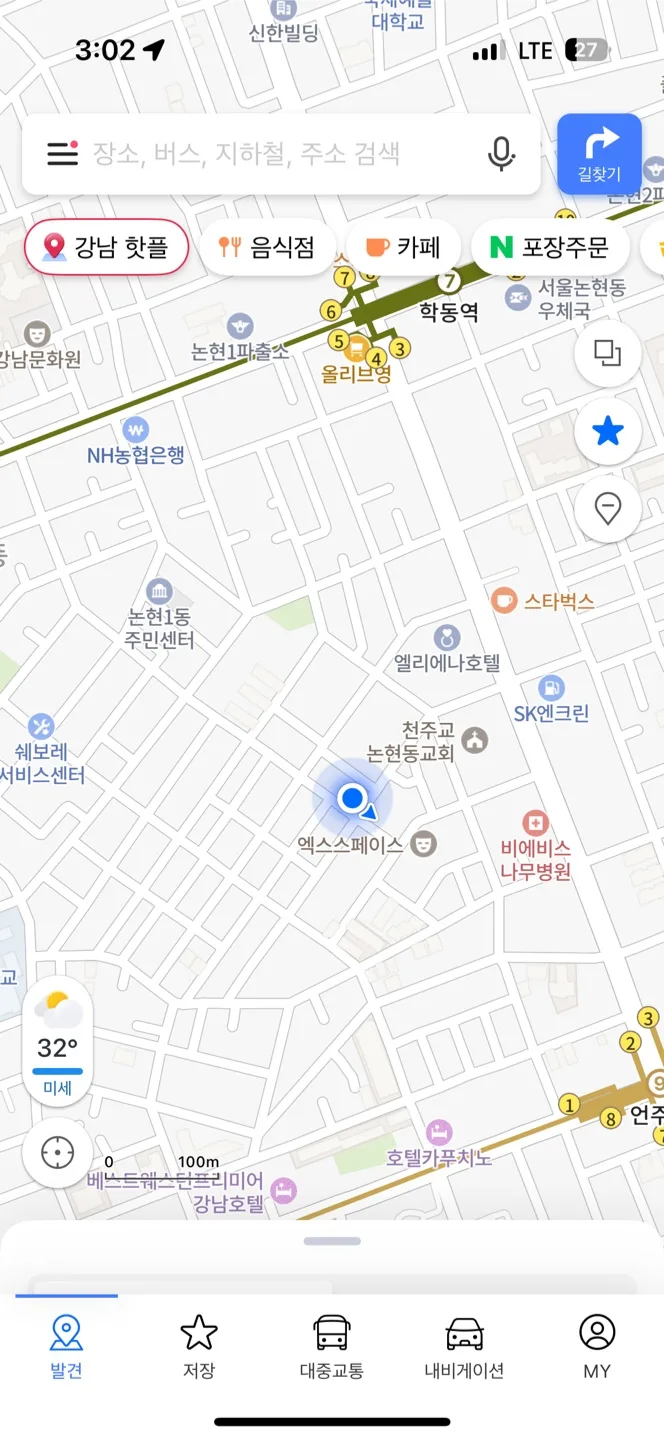
Task: Switch to the 발견 tab
Action: [66, 1346]
